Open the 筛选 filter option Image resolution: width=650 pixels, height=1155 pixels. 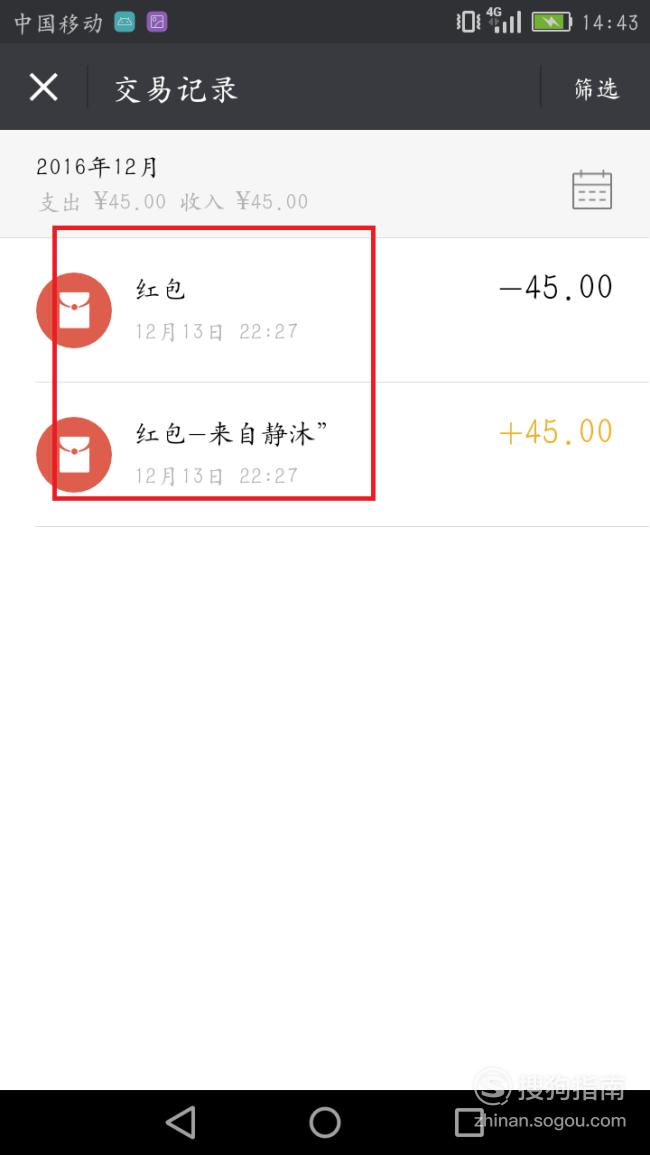click(x=596, y=89)
